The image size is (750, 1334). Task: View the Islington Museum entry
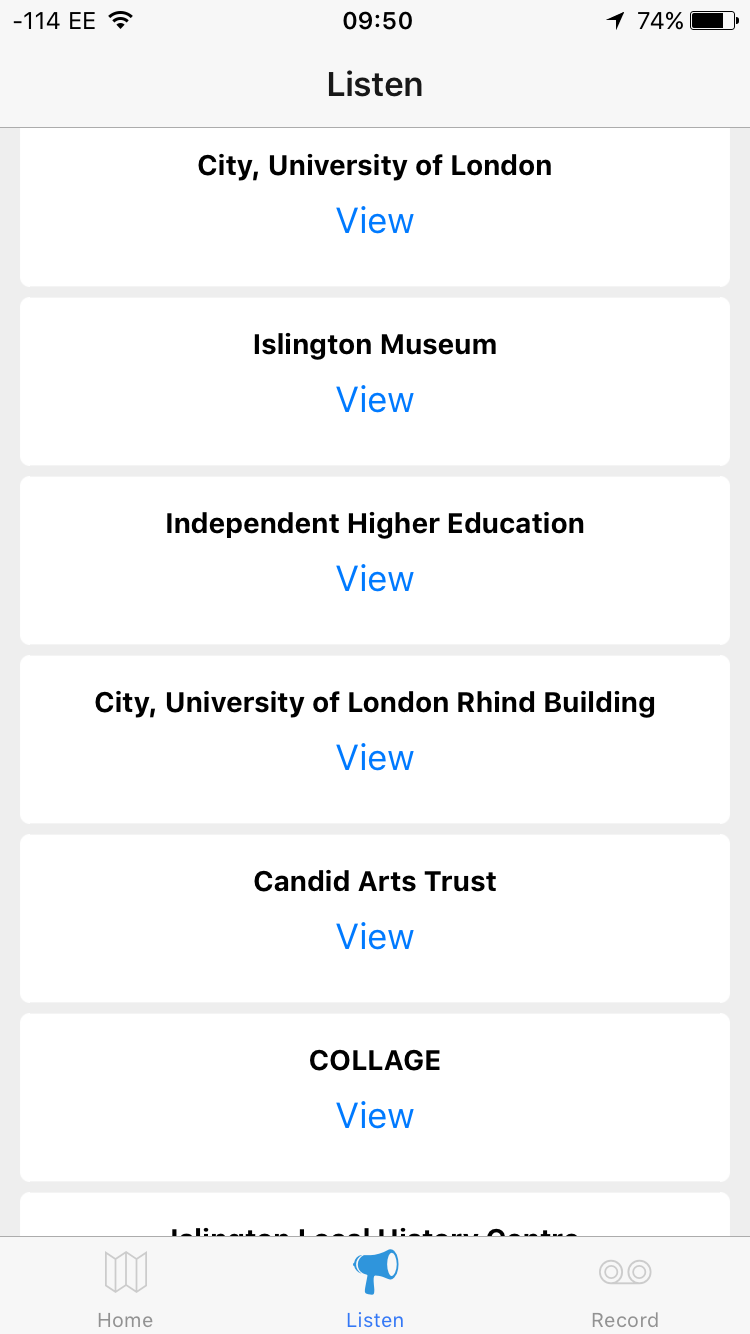375,400
